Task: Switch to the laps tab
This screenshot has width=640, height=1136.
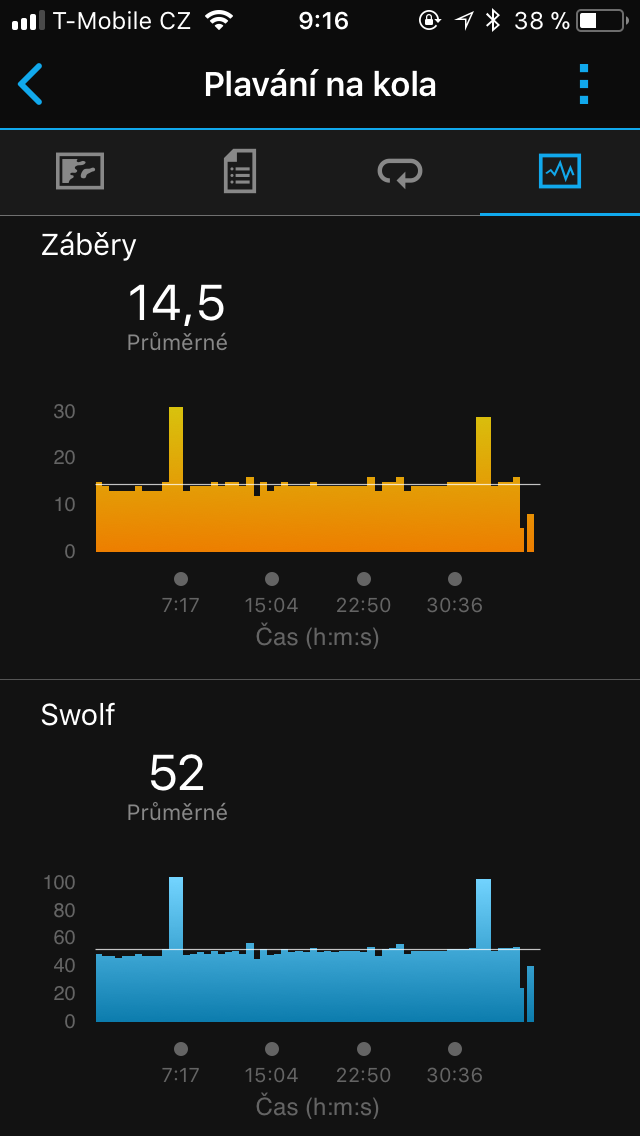Action: point(399,172)
